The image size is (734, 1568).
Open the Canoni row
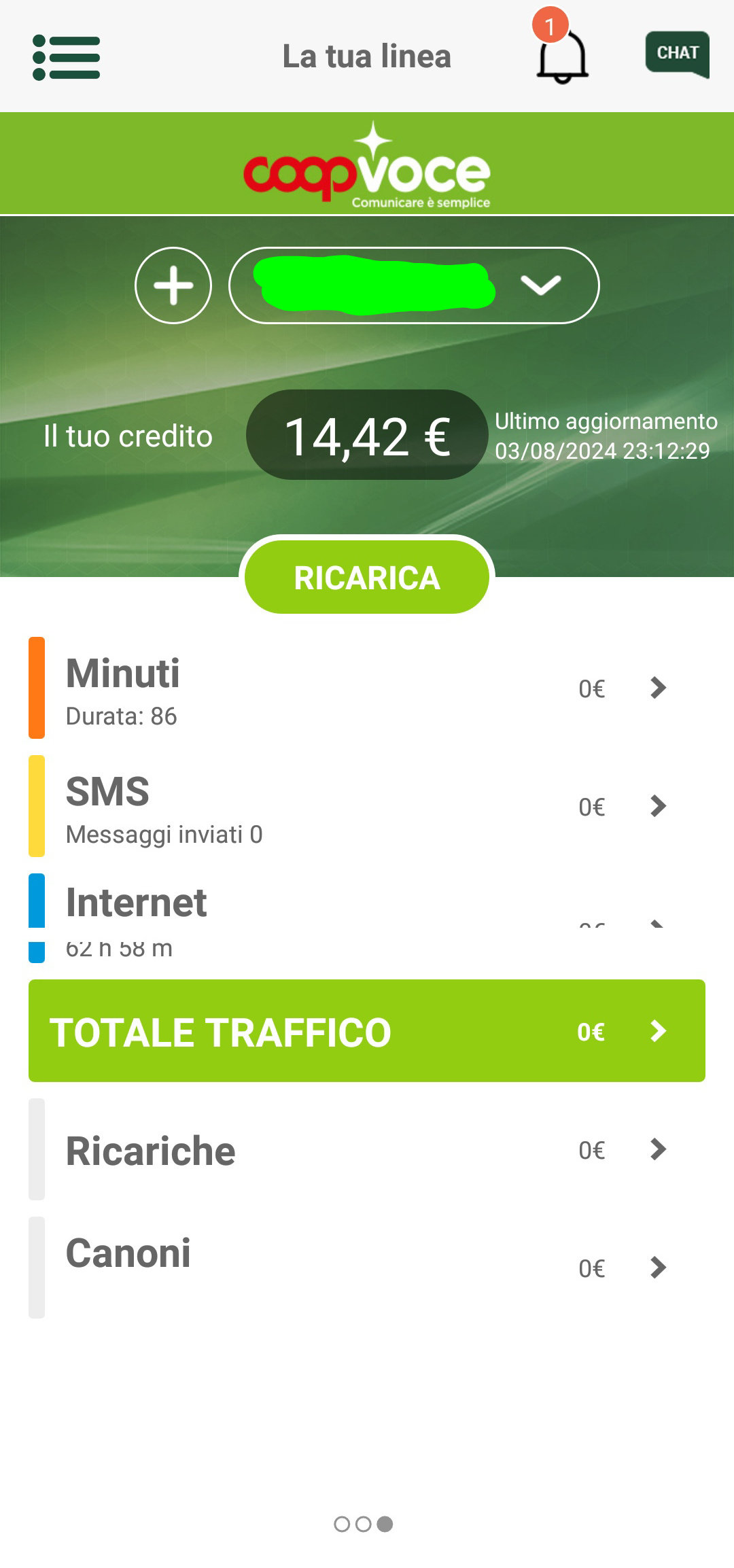pyautogui.click(x=367, y=1268)
